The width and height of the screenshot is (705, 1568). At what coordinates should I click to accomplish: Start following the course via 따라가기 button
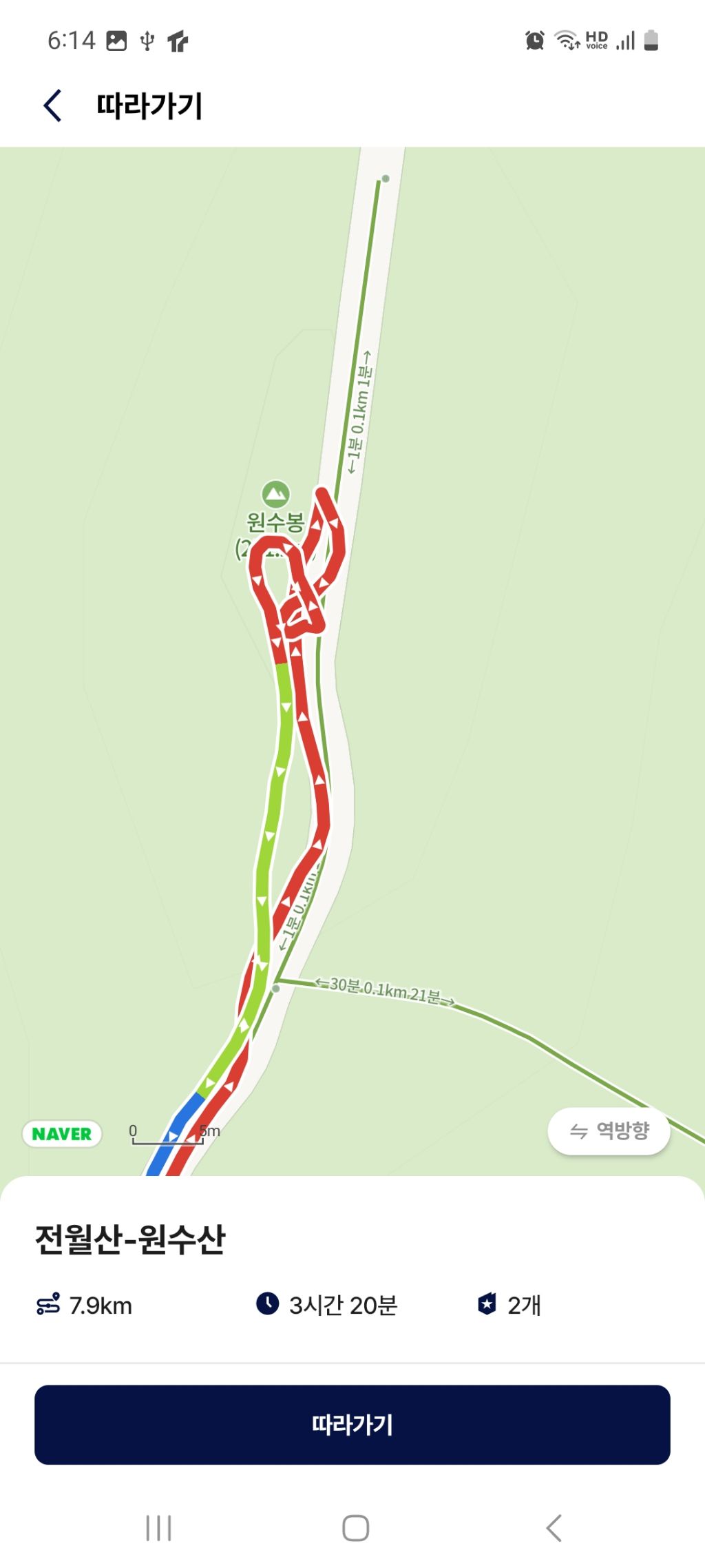tap(352, 1425)
